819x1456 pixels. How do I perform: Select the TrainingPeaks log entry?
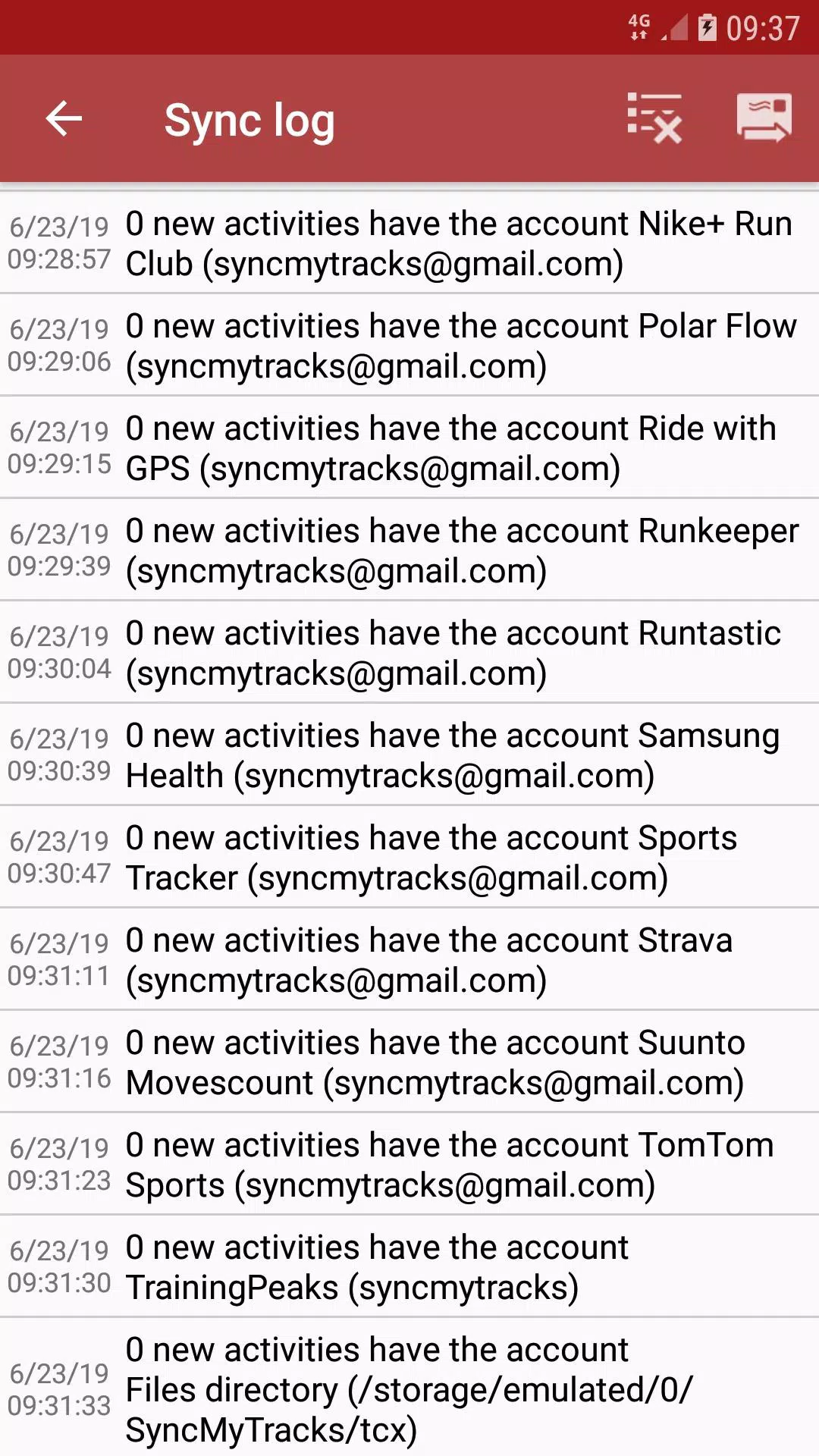point(409,1266)
